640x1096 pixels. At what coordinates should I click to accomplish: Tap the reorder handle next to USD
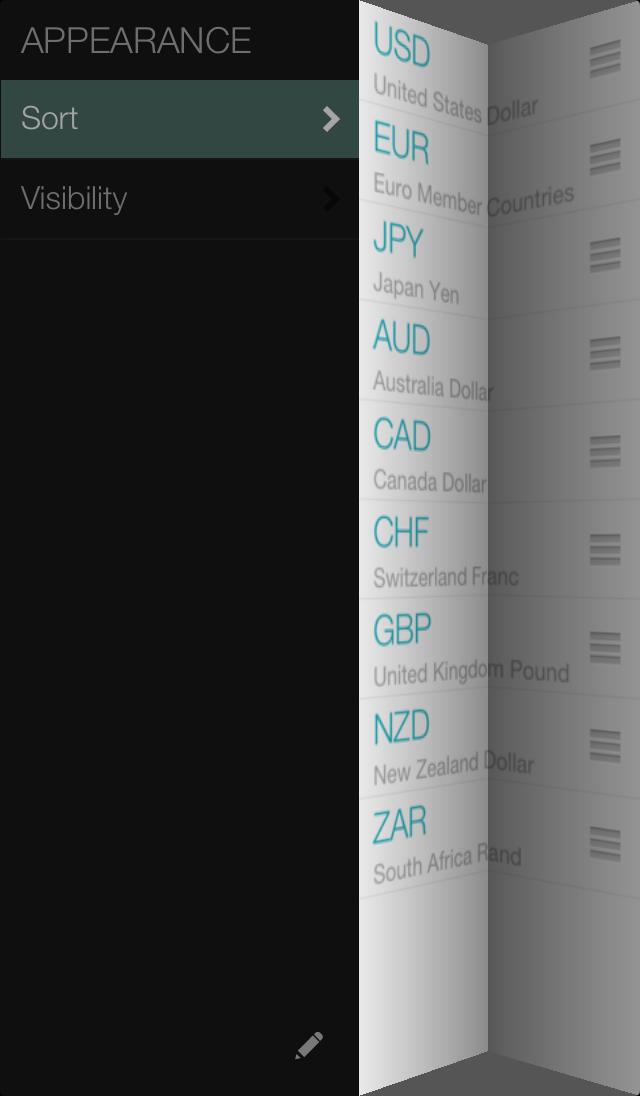pos(605,61)
